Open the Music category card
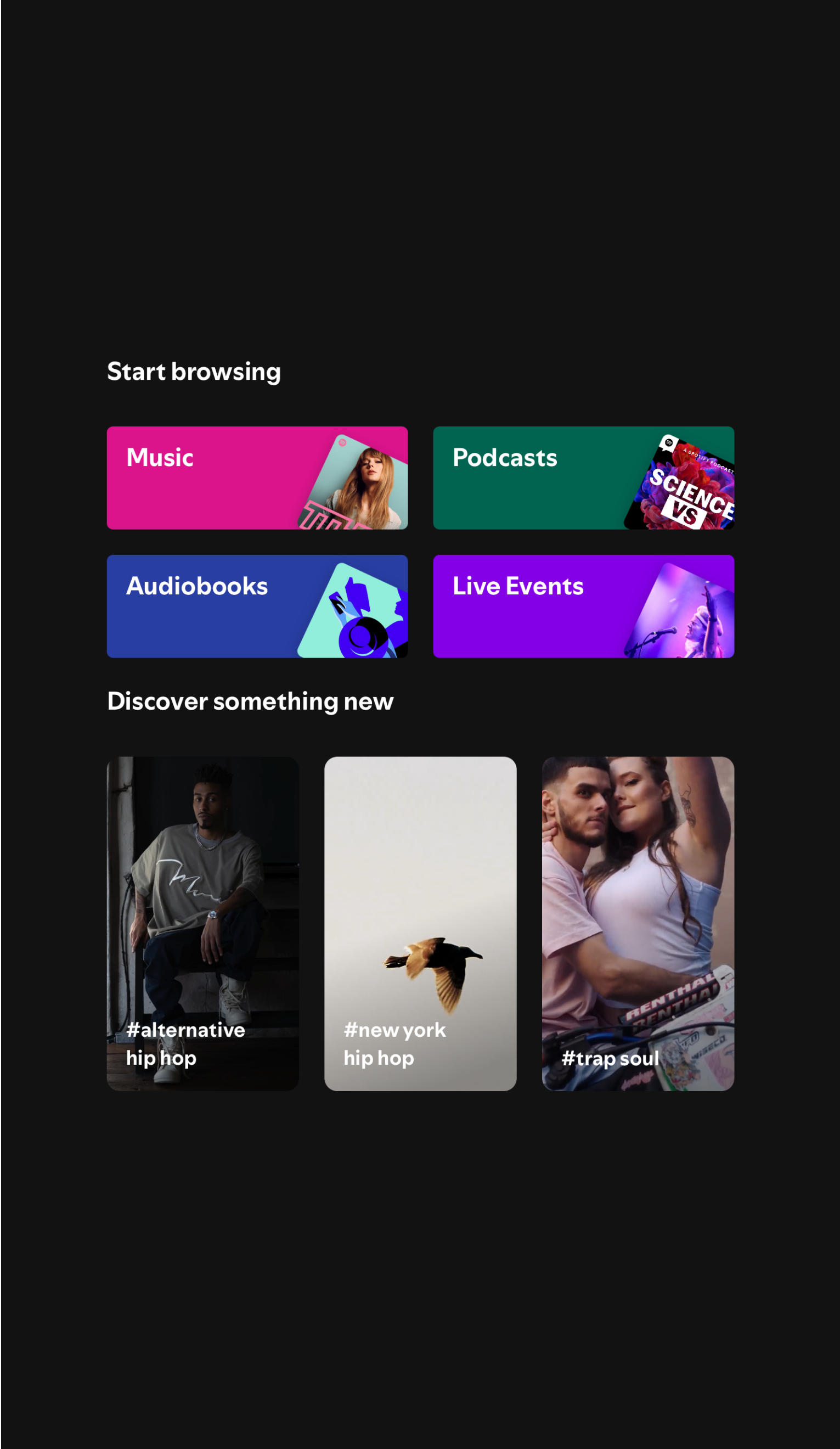This screenshot has width=840, height=1449. 257,478
